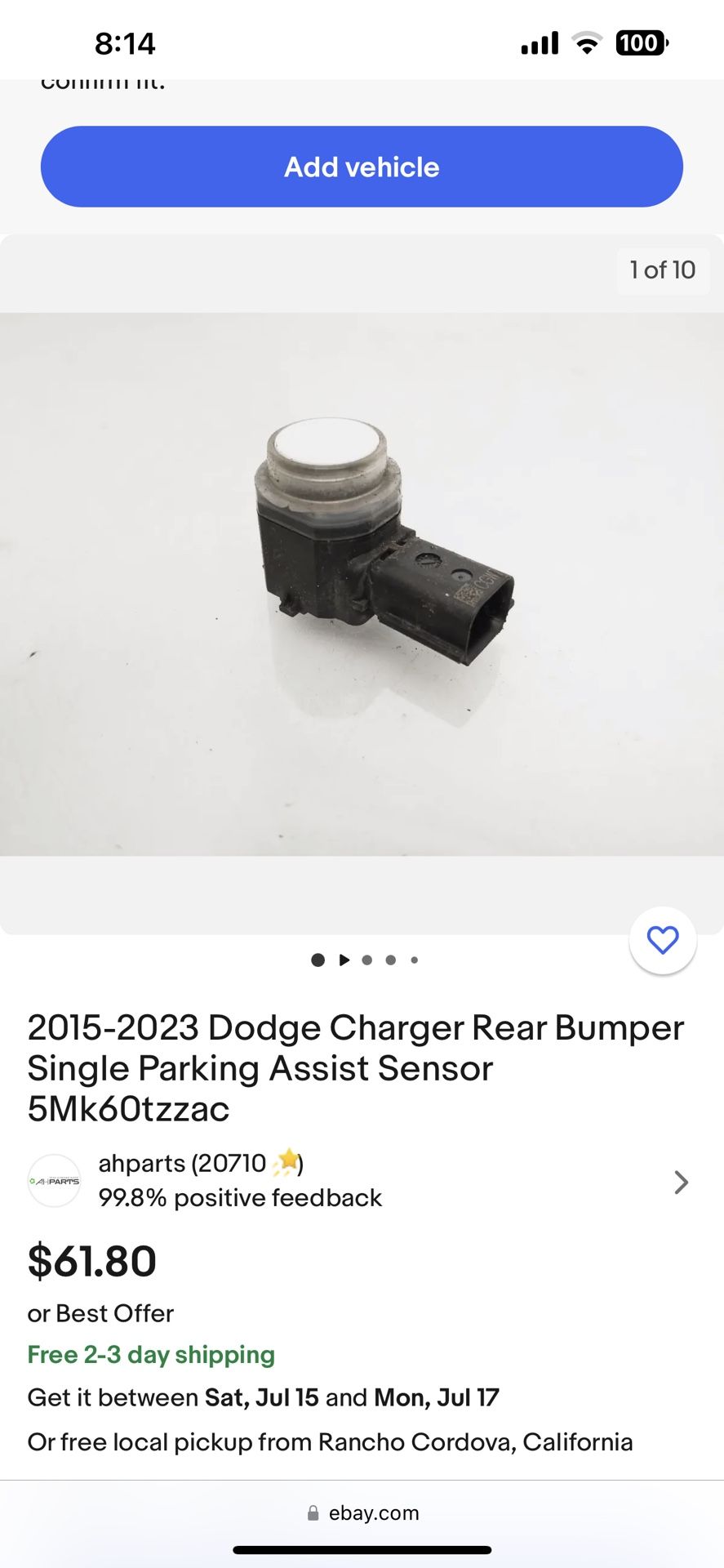Tap the ebay.com address bar
724x1568 pixels.
(x=362, y=1513)
